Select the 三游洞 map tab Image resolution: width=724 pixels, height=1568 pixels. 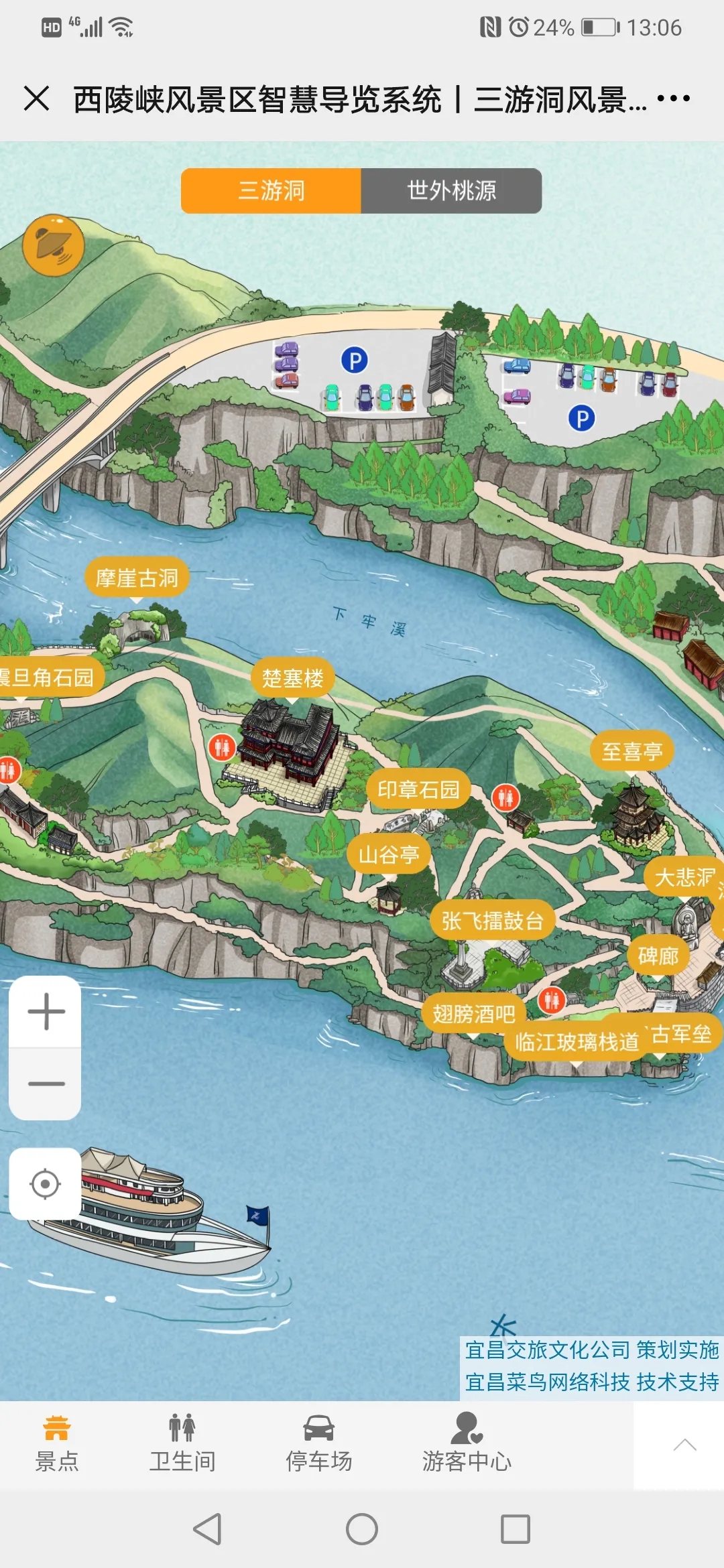pyautogui.click(x=271, y=191)
